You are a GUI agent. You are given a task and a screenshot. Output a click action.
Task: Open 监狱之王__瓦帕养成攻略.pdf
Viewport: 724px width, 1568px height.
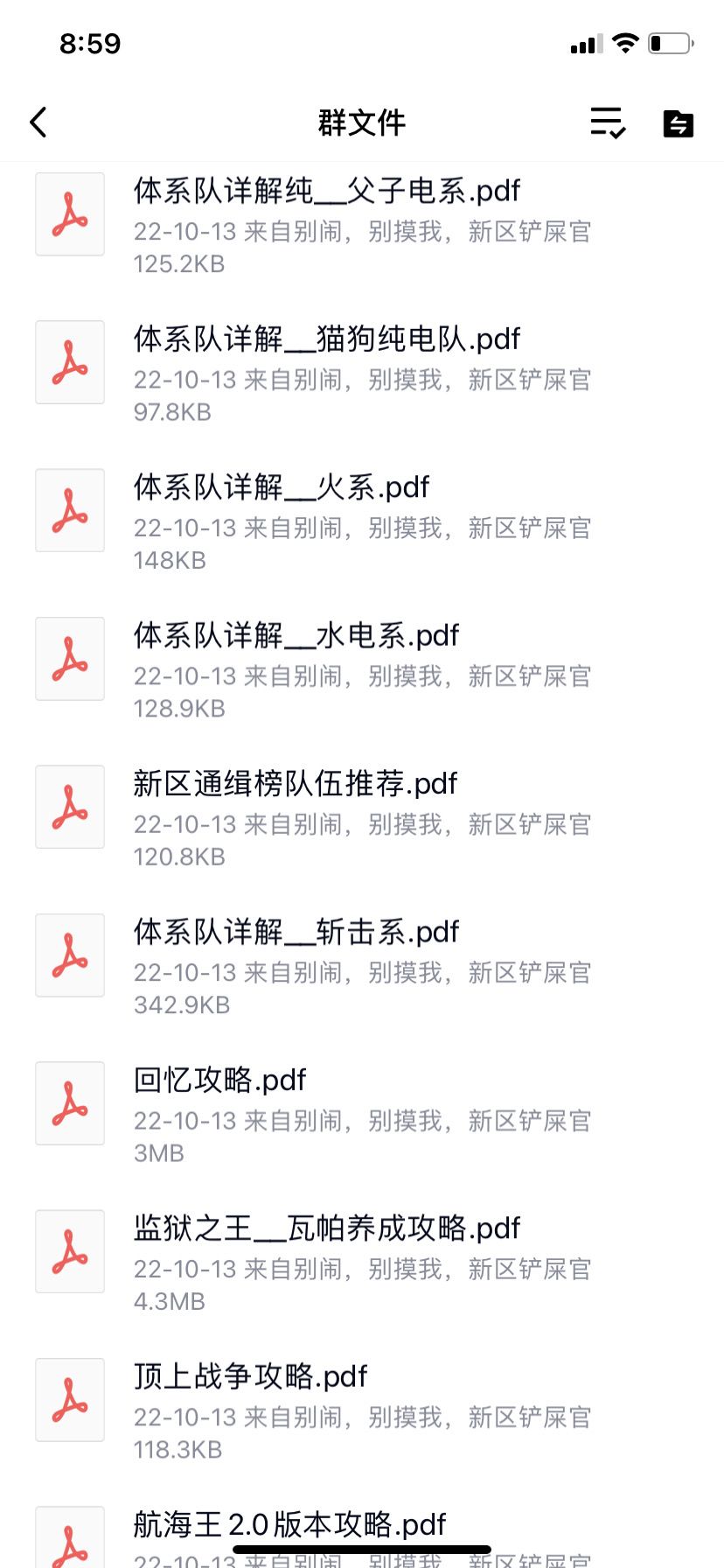click(326, 1228)
